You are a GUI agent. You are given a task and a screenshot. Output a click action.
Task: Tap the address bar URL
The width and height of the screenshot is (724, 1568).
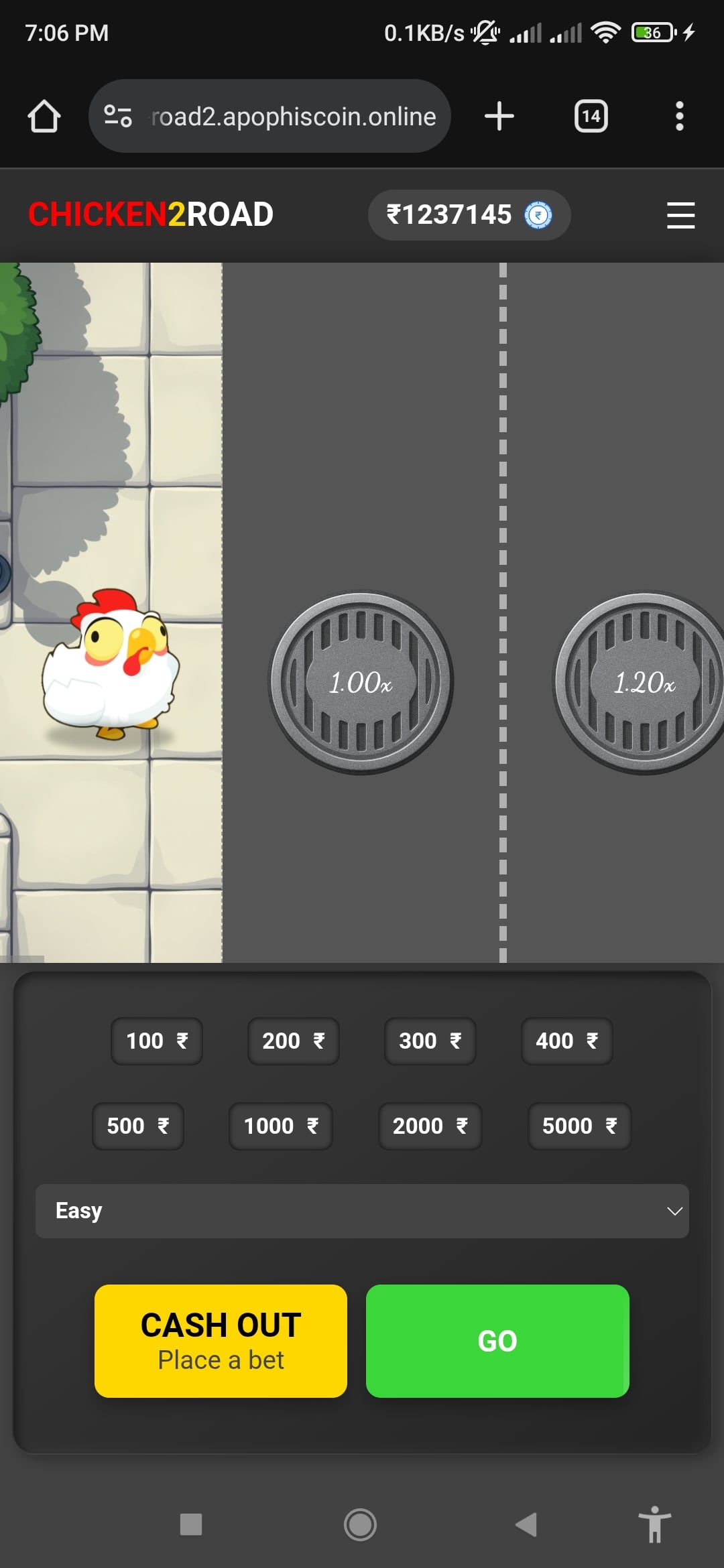[294, 117]
